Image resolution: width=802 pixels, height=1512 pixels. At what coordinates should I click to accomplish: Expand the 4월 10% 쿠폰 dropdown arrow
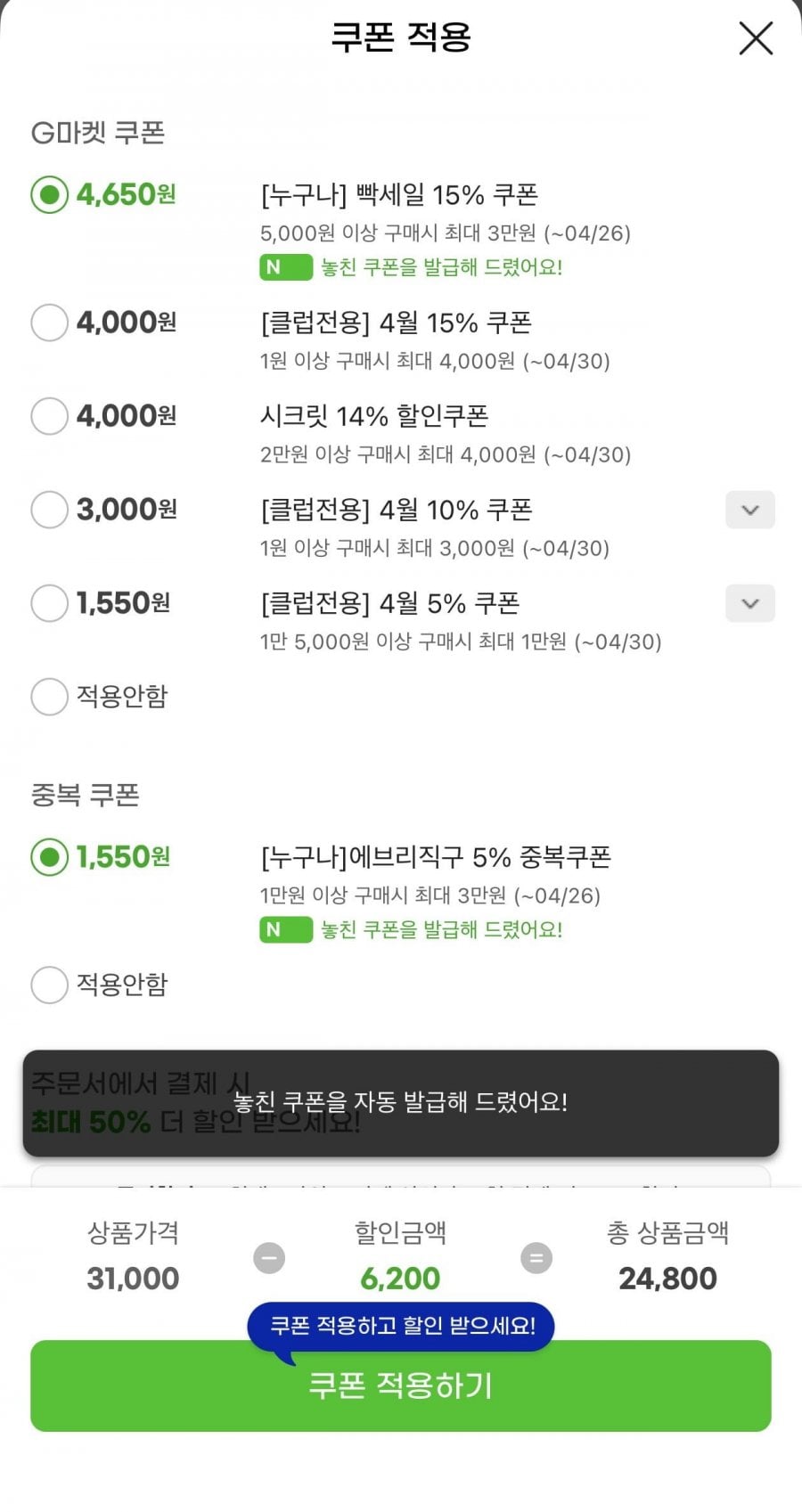pos(749,510)
